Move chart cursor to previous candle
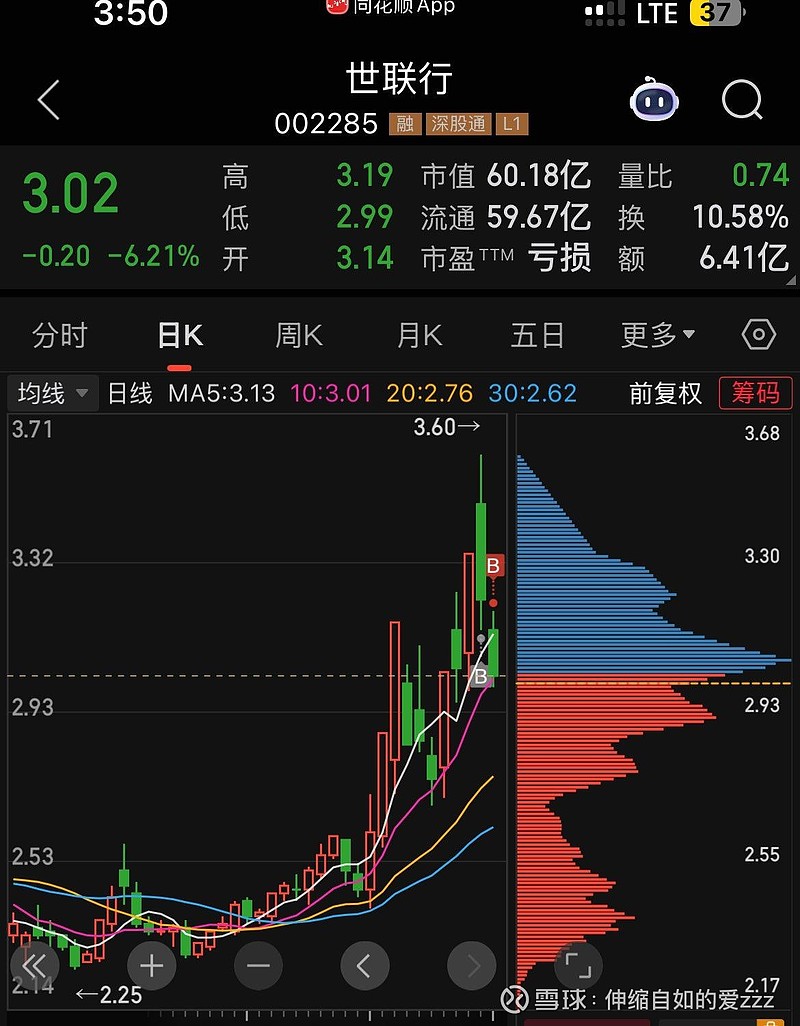The image size is (800, 1026). [365, 966]
